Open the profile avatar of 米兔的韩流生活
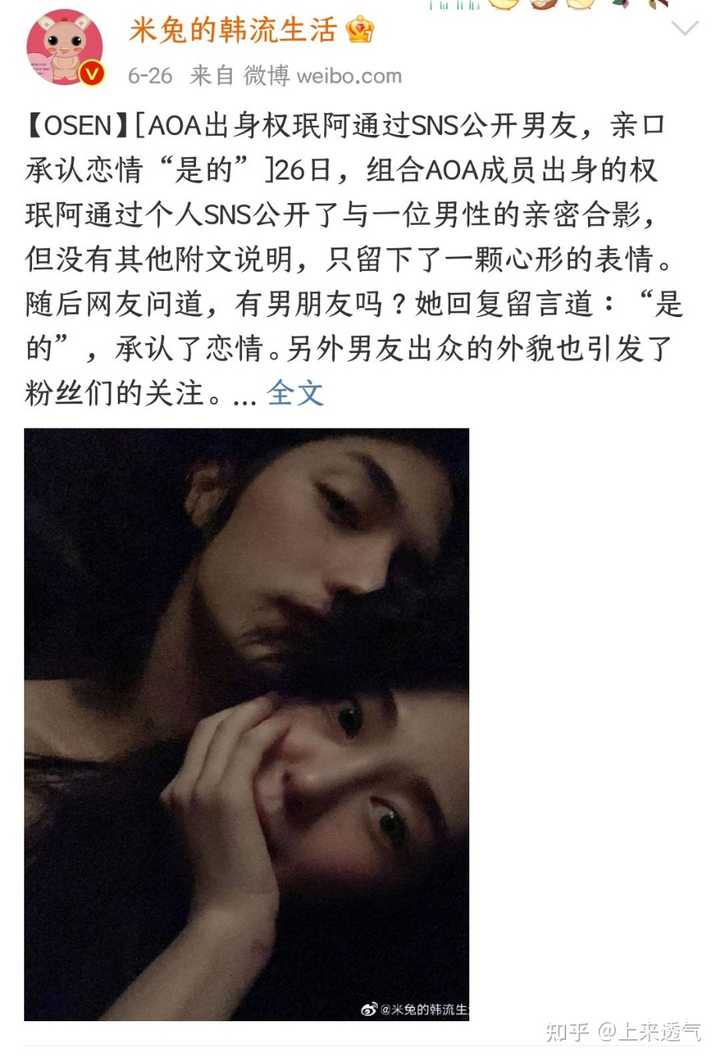This screenshot has height=1061, width=720. click(65, 47)
